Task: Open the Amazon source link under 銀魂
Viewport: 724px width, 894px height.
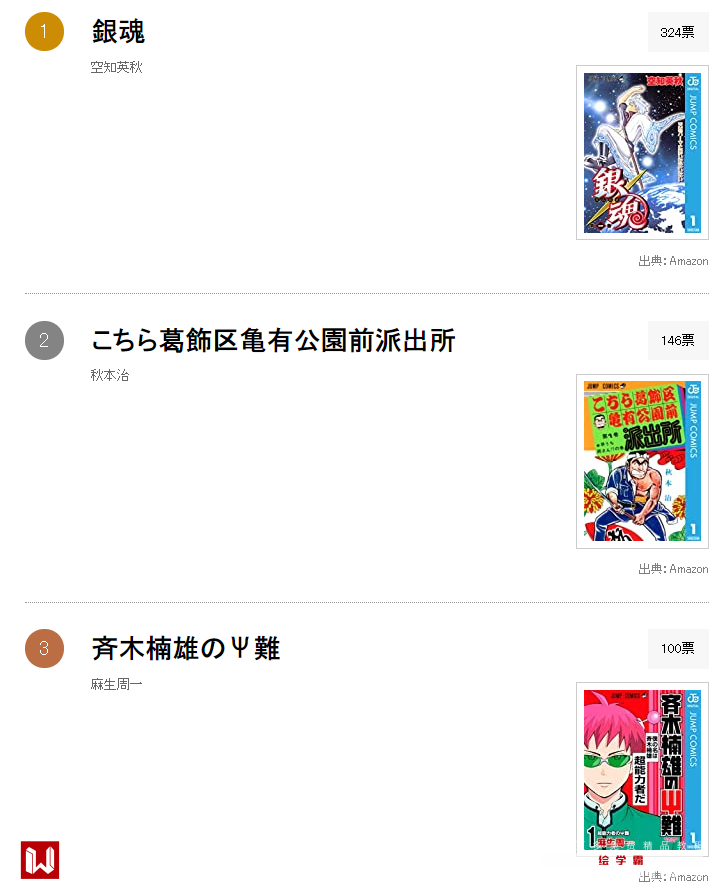Action: point(688,261)
